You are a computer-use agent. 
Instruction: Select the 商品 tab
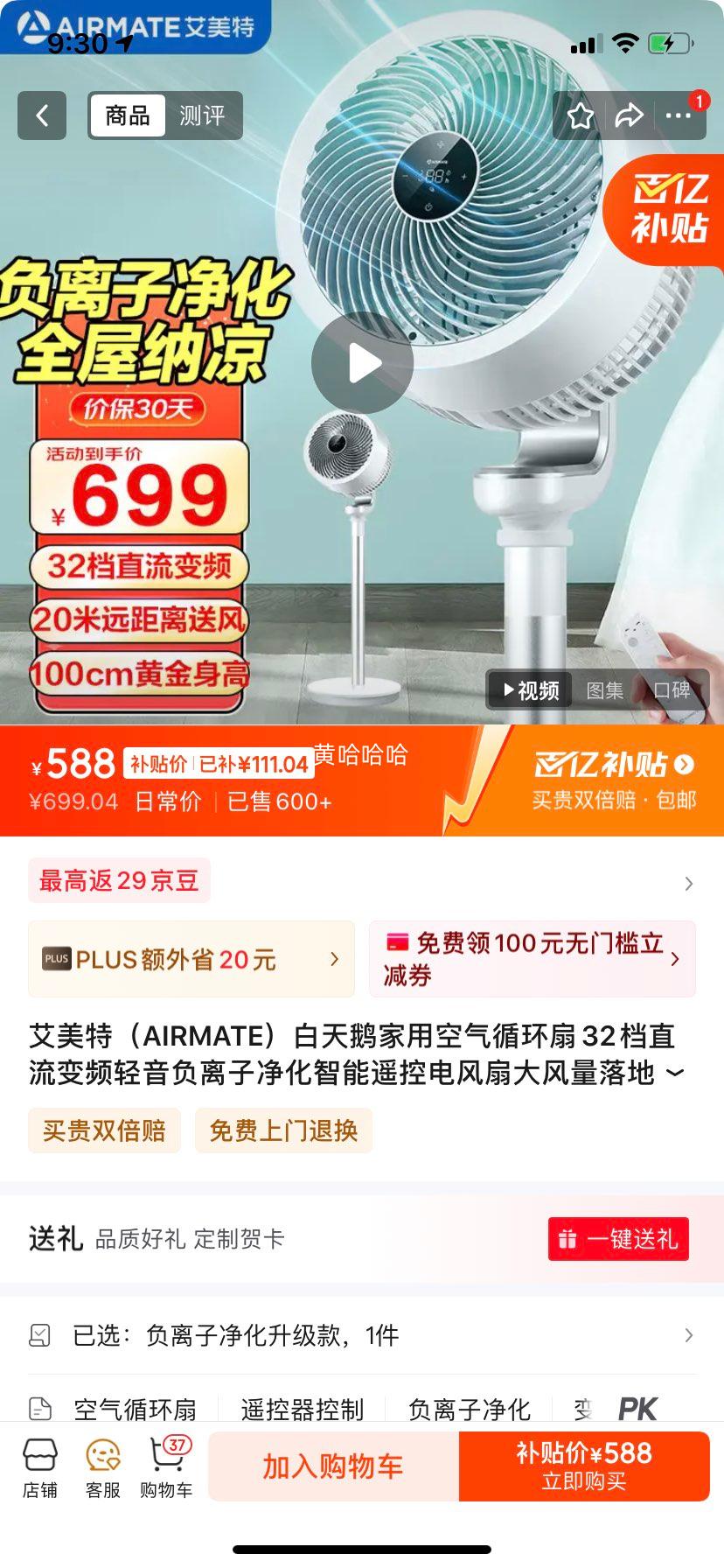coord(128,115)
